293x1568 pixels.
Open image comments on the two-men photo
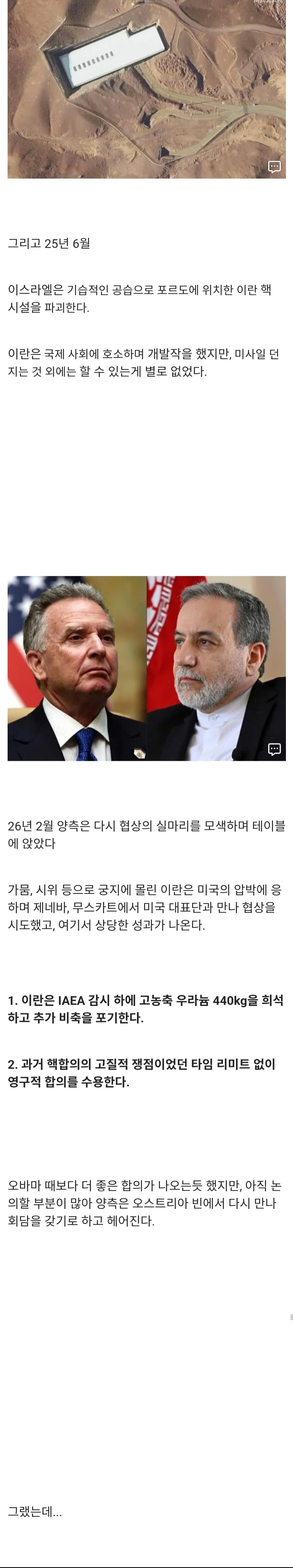274,749
